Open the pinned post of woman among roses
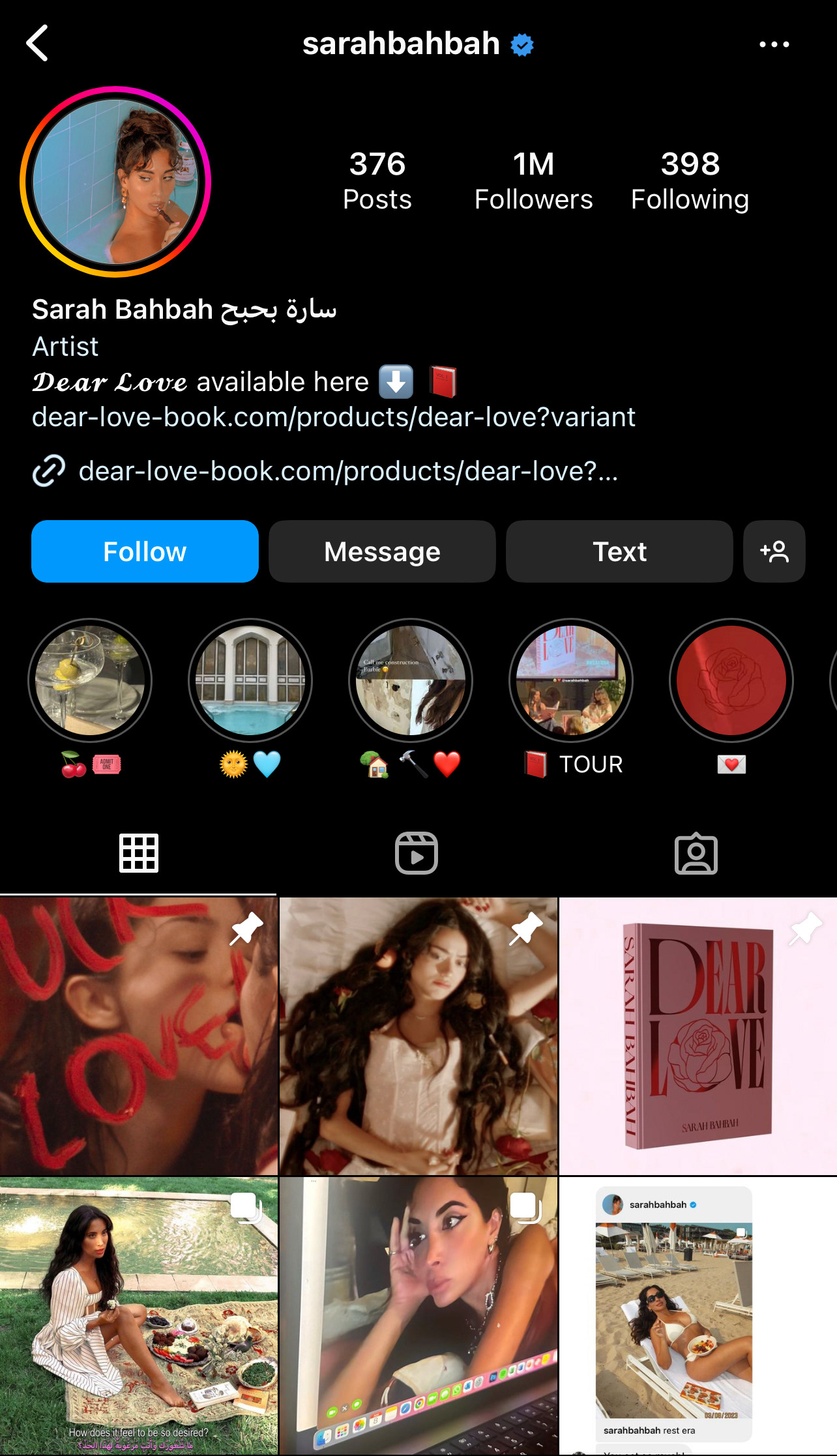The width and height of the screenshot is (837, 1456). tap(419, 1036)
